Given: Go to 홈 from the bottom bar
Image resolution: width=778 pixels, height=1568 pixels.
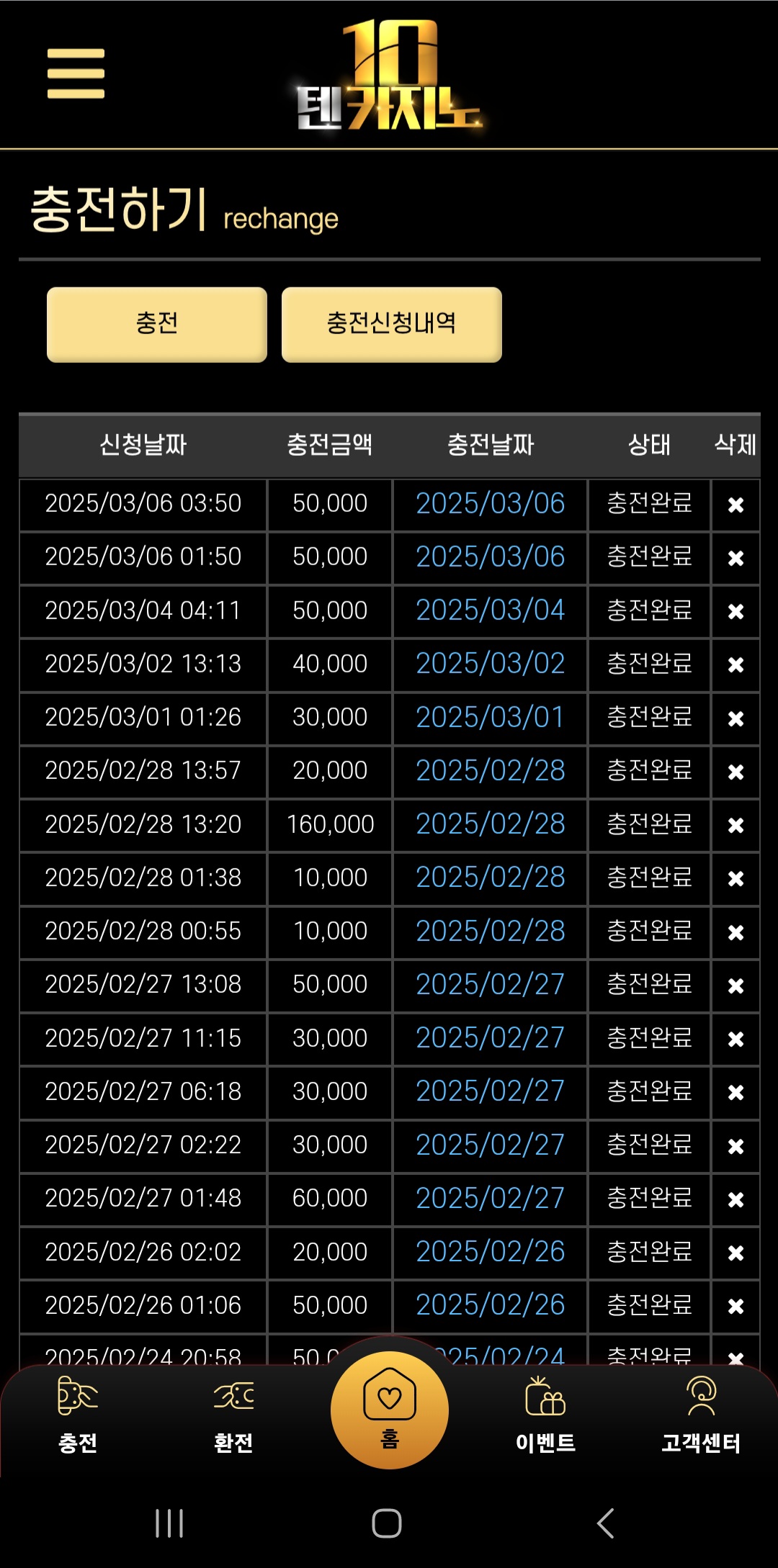Looking at the screenshot, I should tap(389, 1410).
